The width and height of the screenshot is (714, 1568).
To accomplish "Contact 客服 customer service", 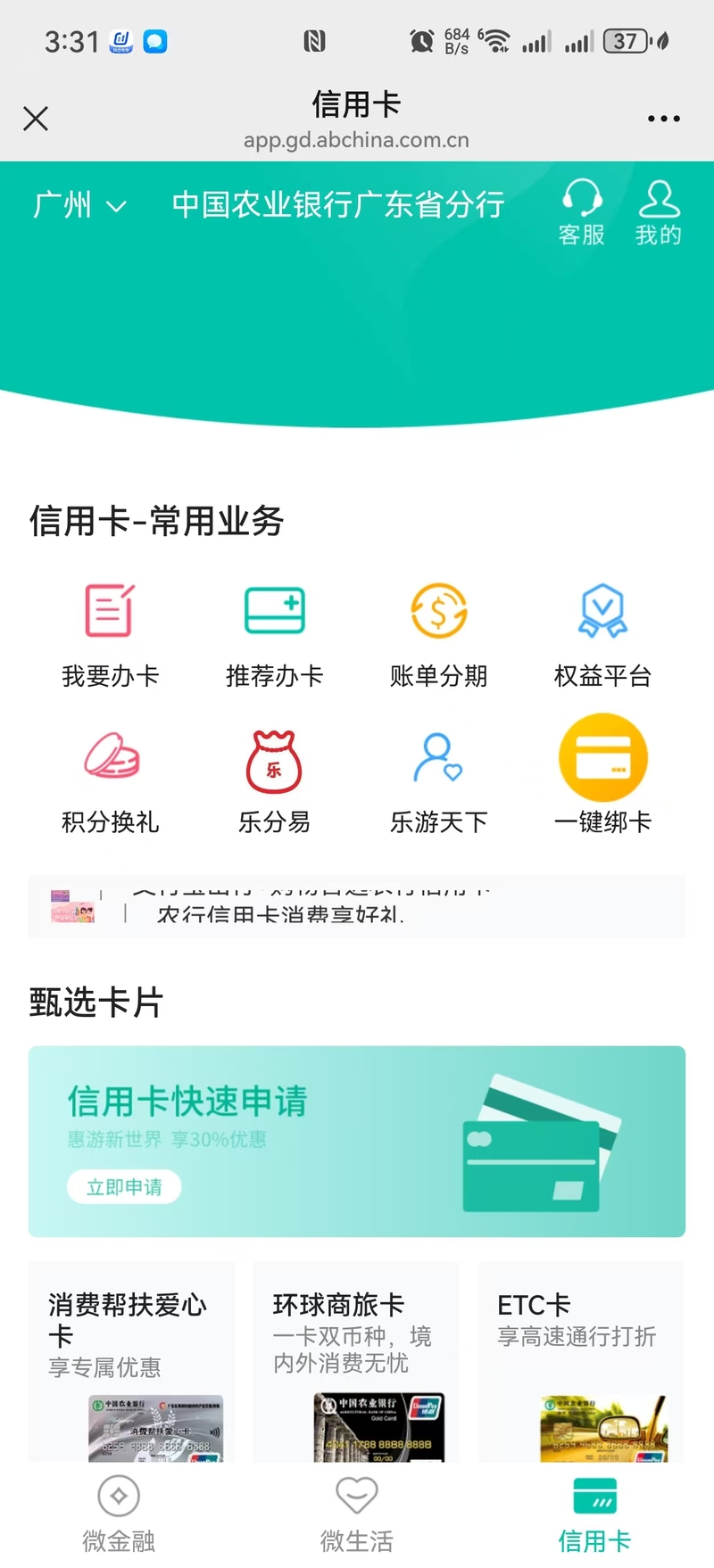I will tap(581, 212).
